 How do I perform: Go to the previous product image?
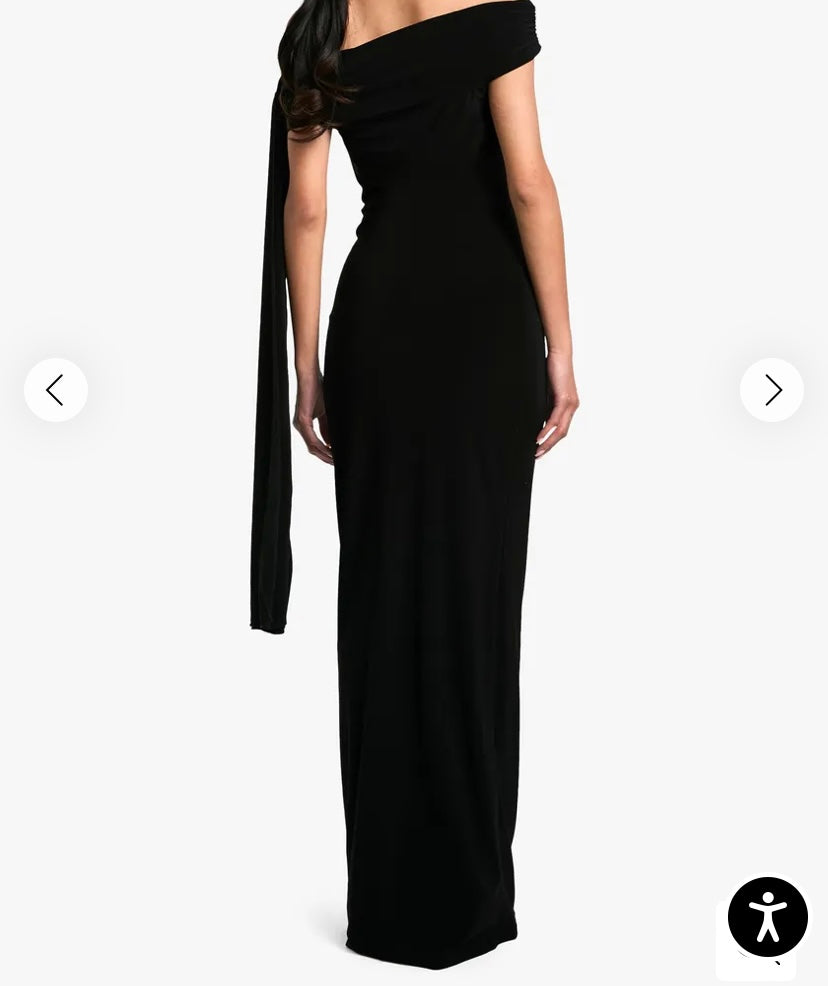tap(56, 390)
